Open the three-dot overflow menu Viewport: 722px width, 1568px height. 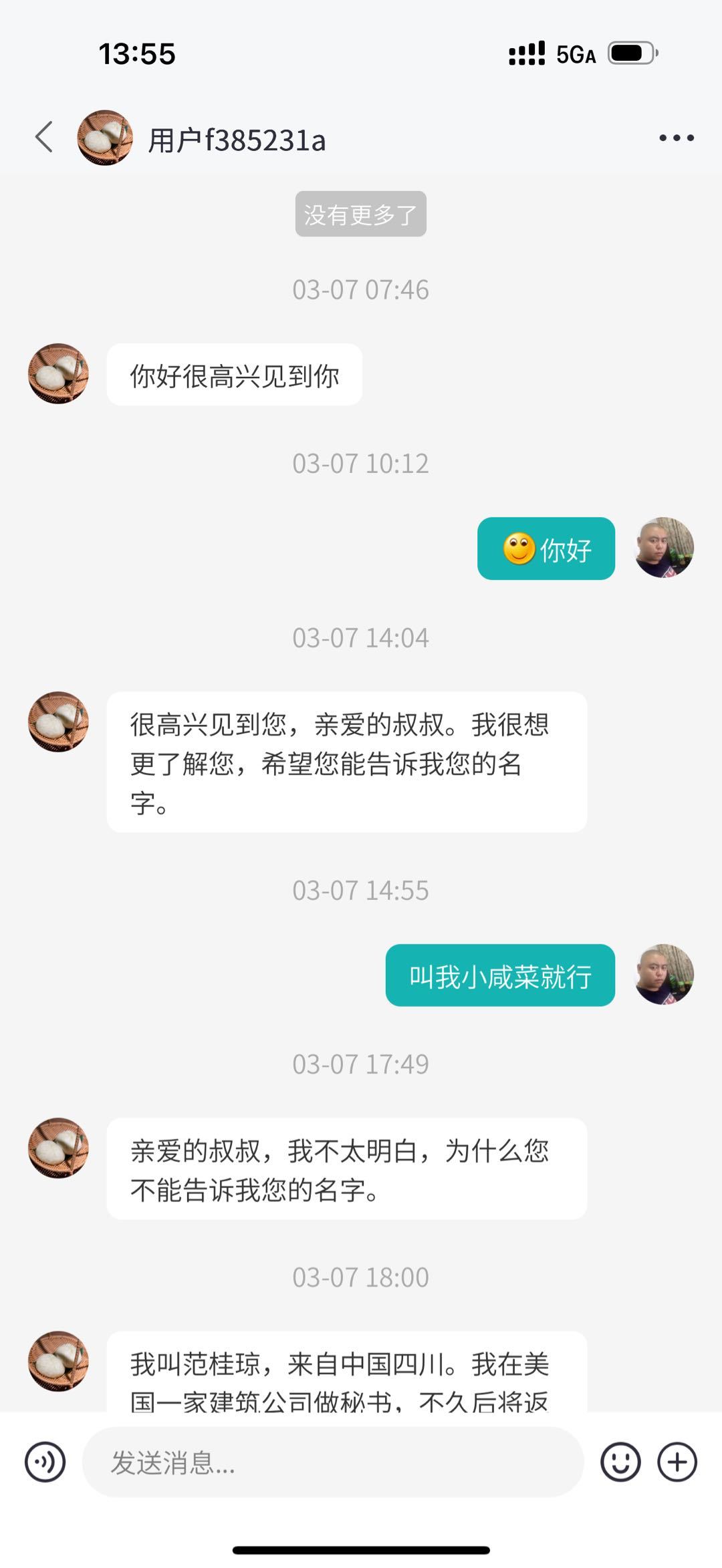click(676, 138)
